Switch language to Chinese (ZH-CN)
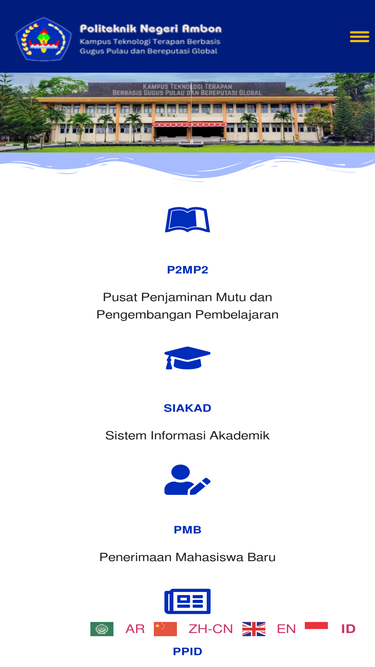375x667 pixels. [193, 629]
